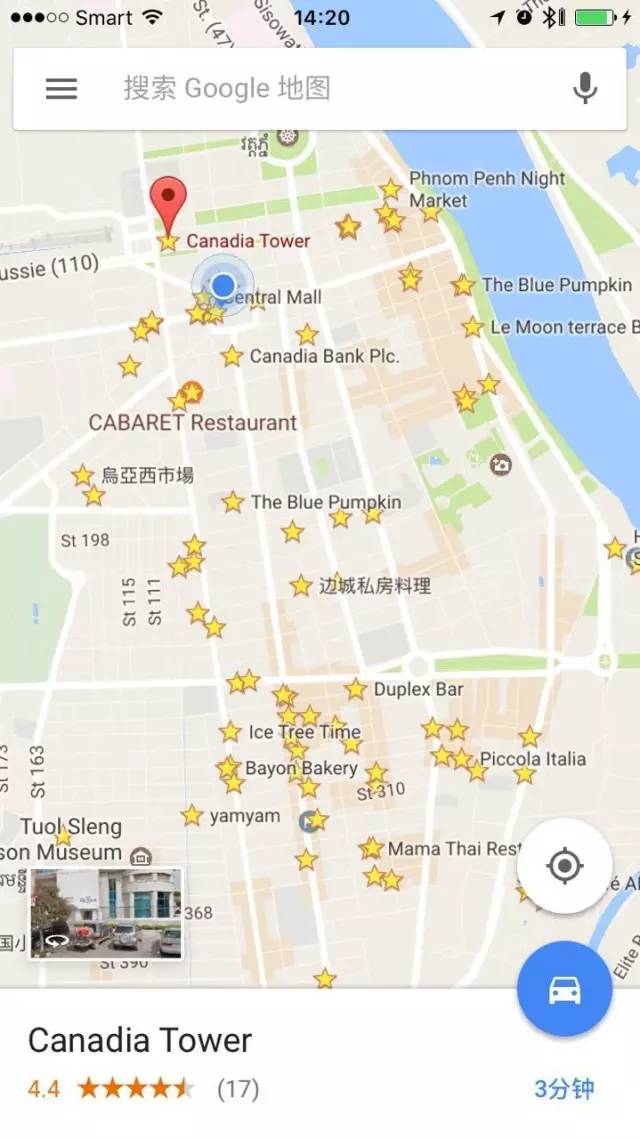This screenshot has height=1139, width=640.
Task: Open the hamburger menu
Action: (x=61, y=89)
